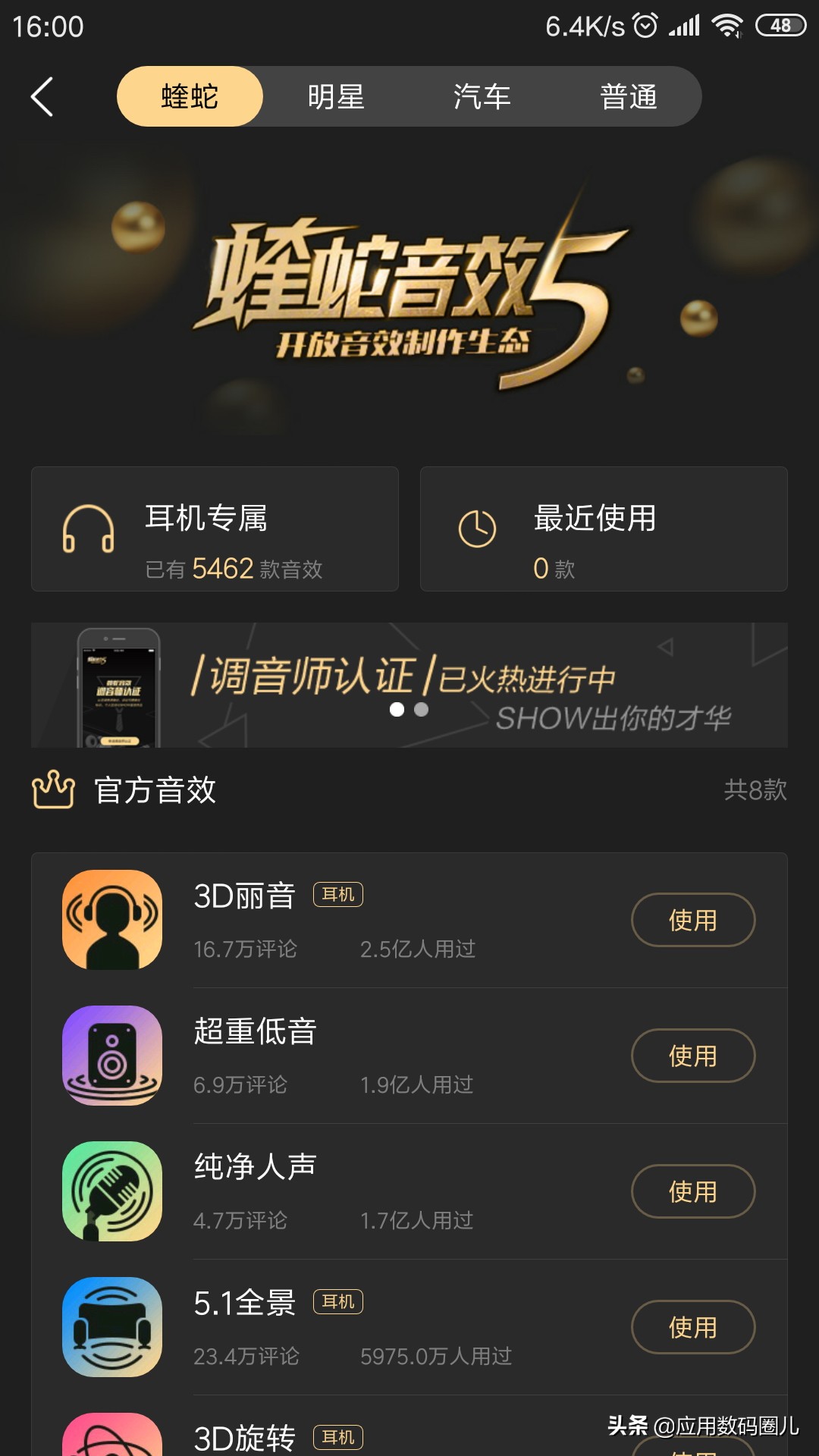Open the 5.1全景 surround sound icon
Image resolution: width=819 pixels, height=1456 pixels.
click(111, 1326)
